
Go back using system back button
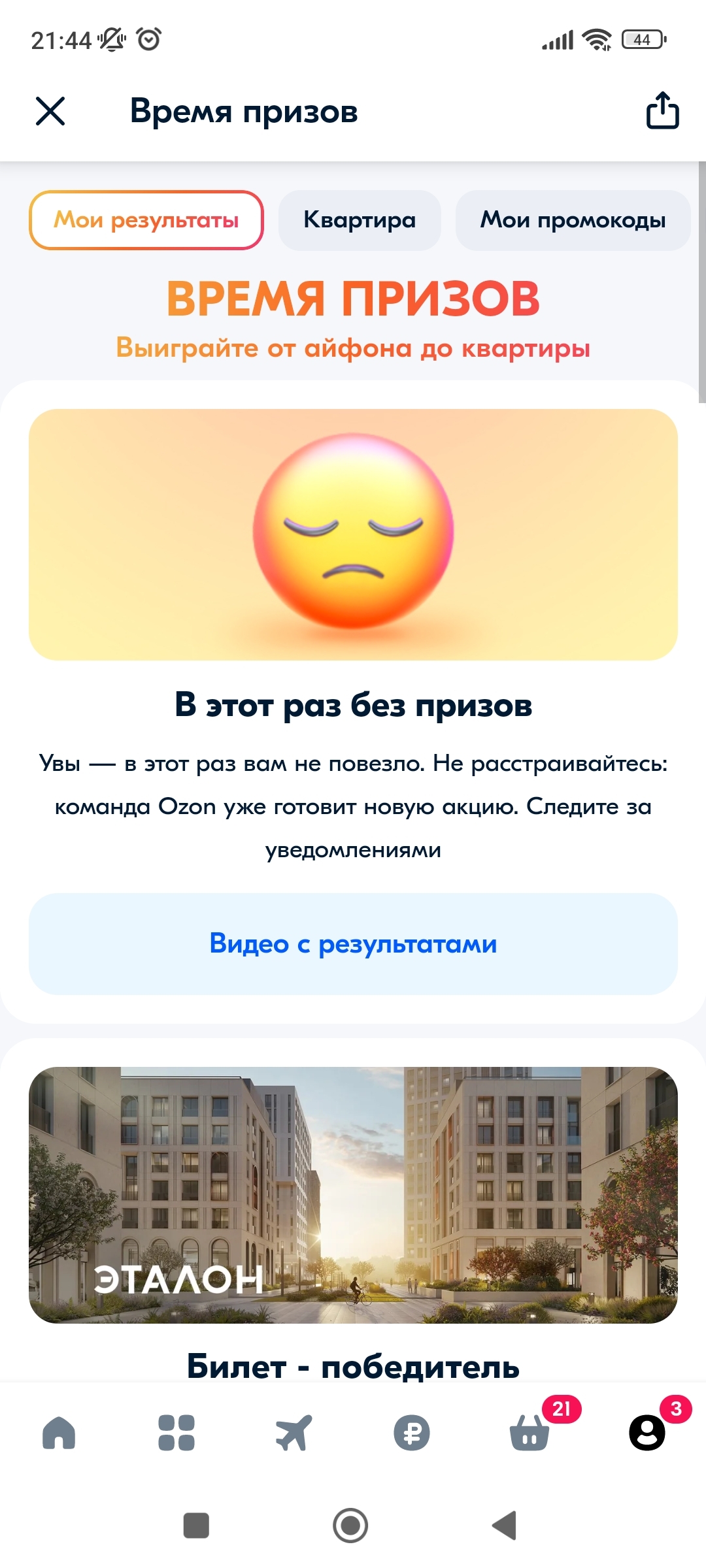(x=505, y=1526)
